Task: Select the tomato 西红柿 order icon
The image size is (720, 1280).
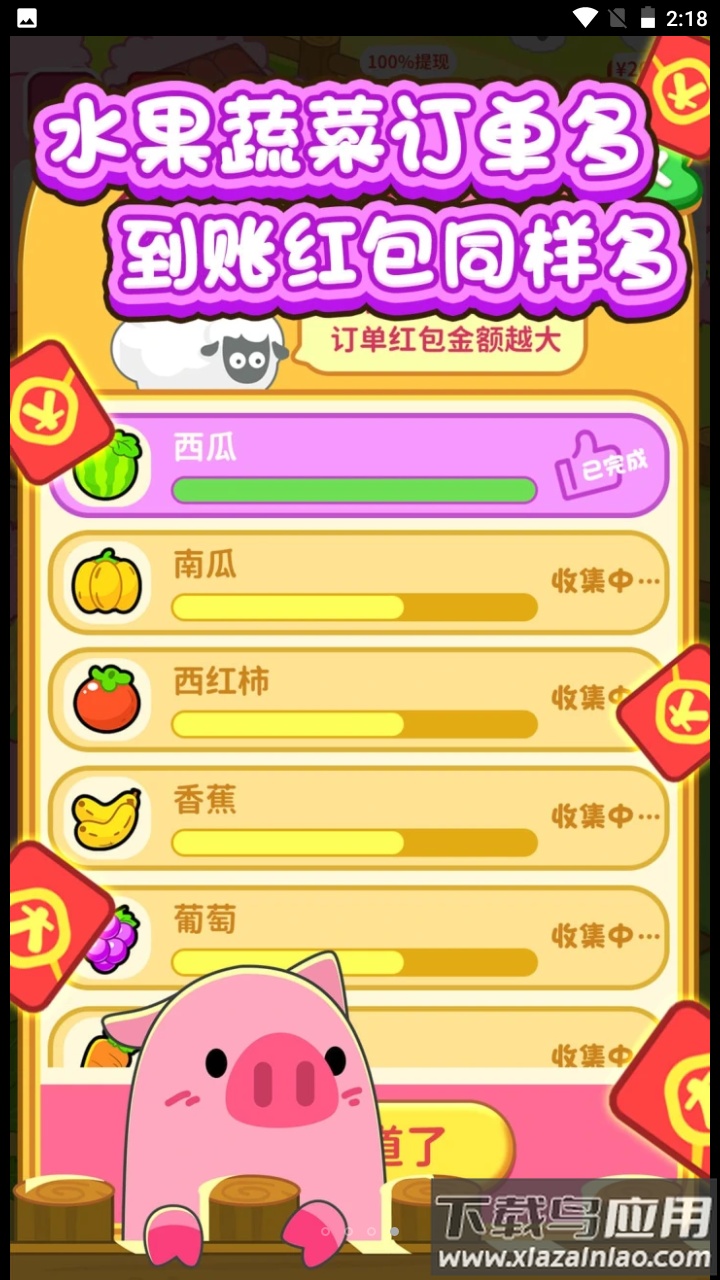Action: point(105,700)
